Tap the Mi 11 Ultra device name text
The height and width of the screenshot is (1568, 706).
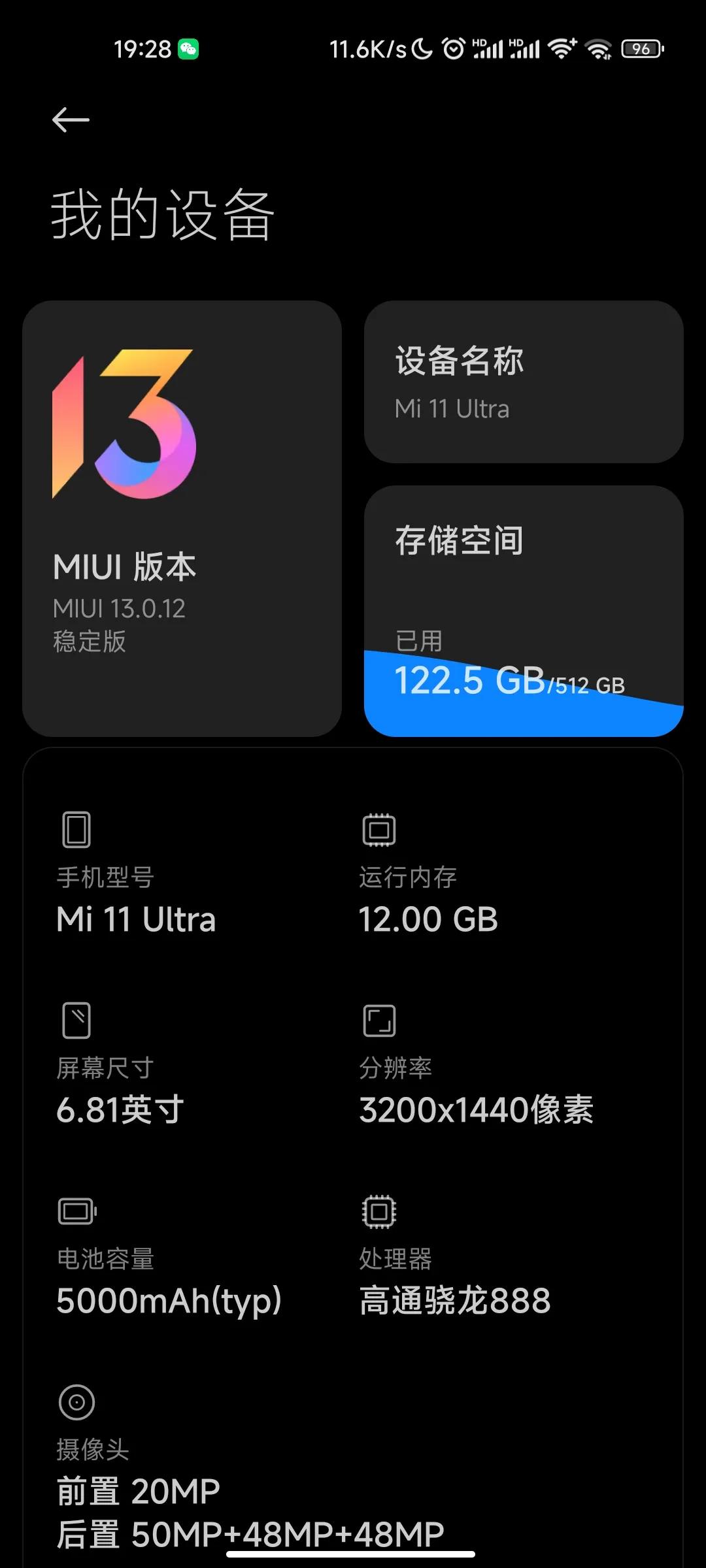453,409
